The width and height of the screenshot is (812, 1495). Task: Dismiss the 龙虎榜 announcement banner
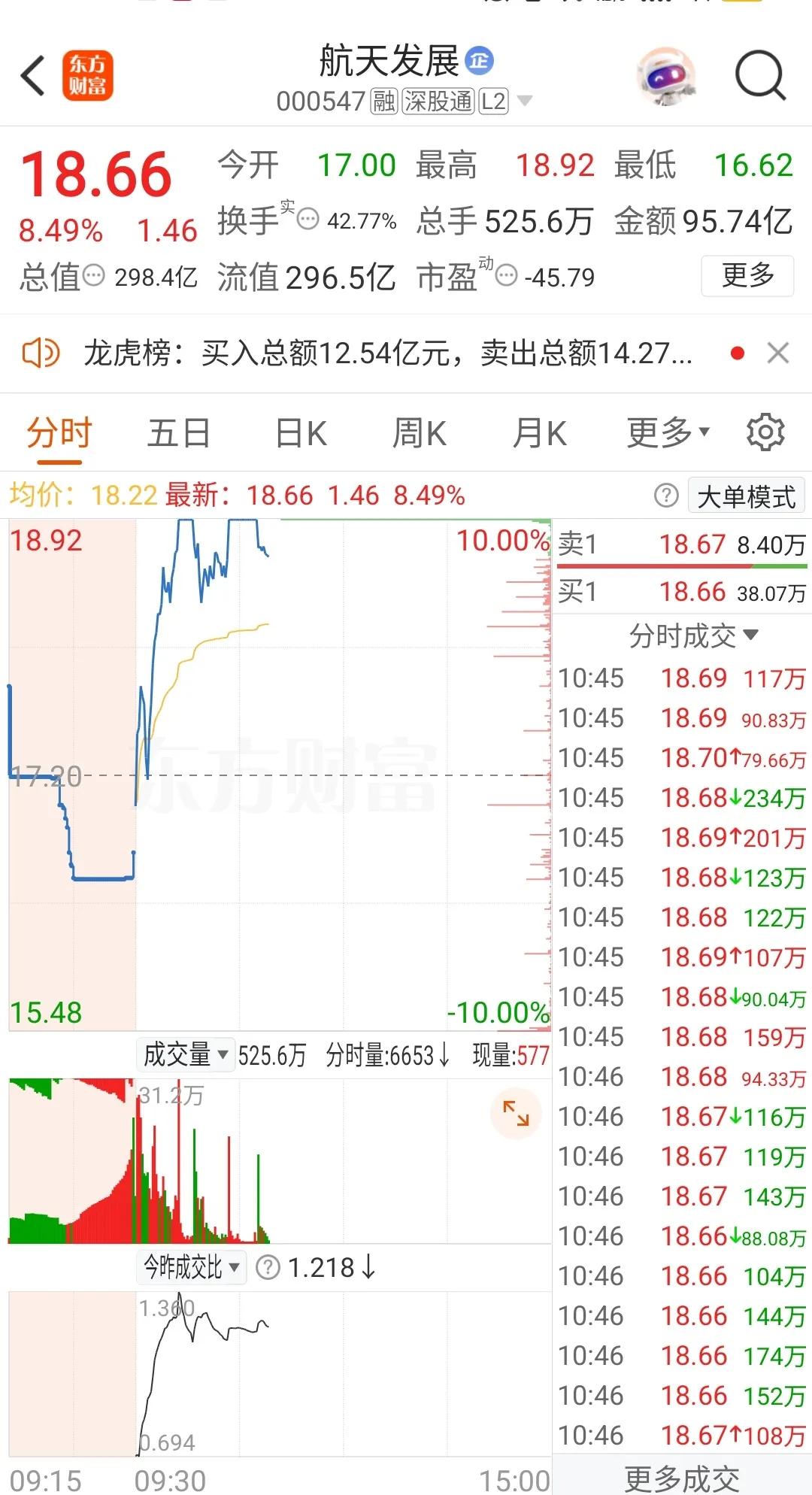[779, 353]
